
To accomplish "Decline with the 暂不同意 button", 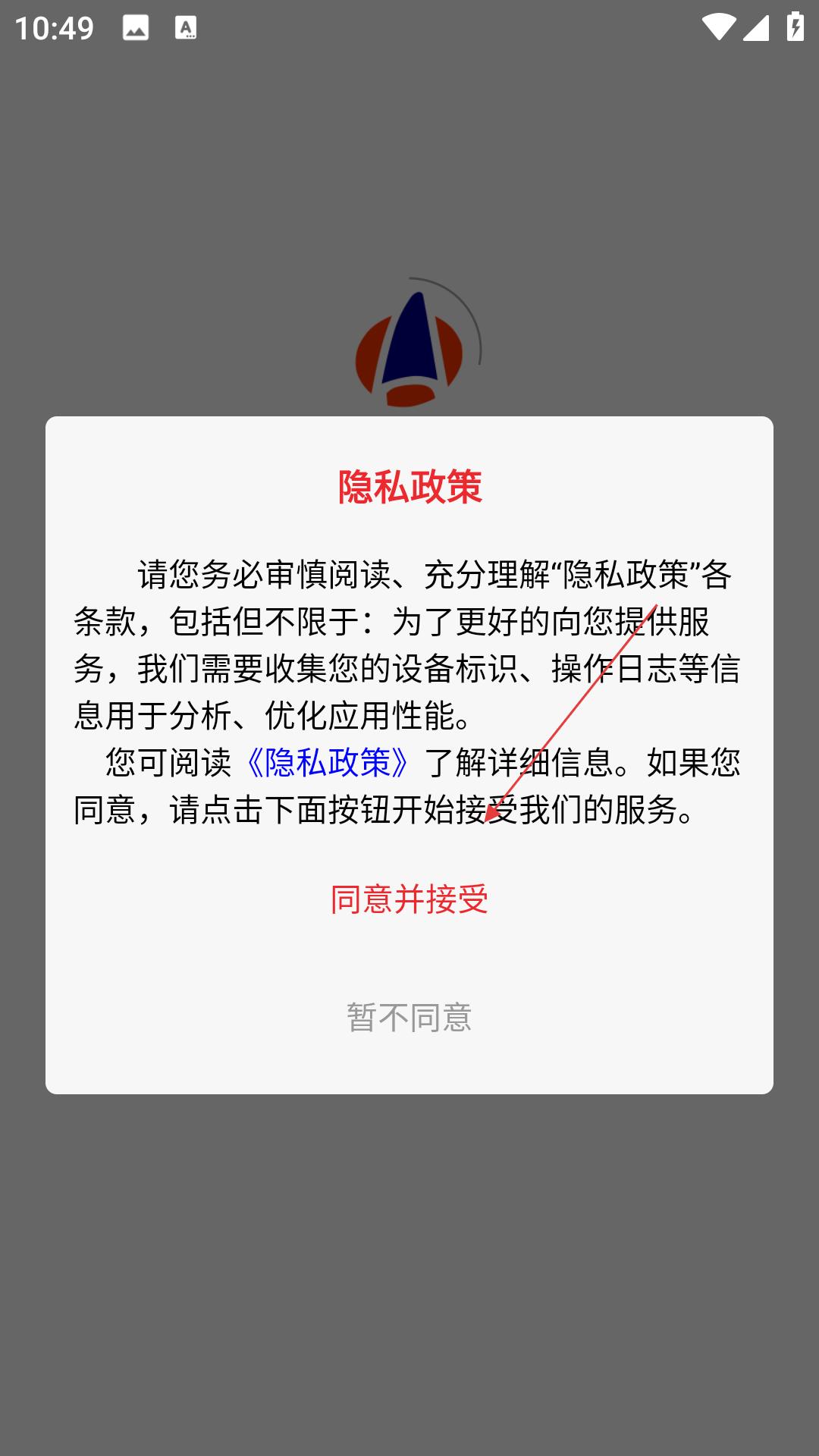I will (x=409, y=1018).
